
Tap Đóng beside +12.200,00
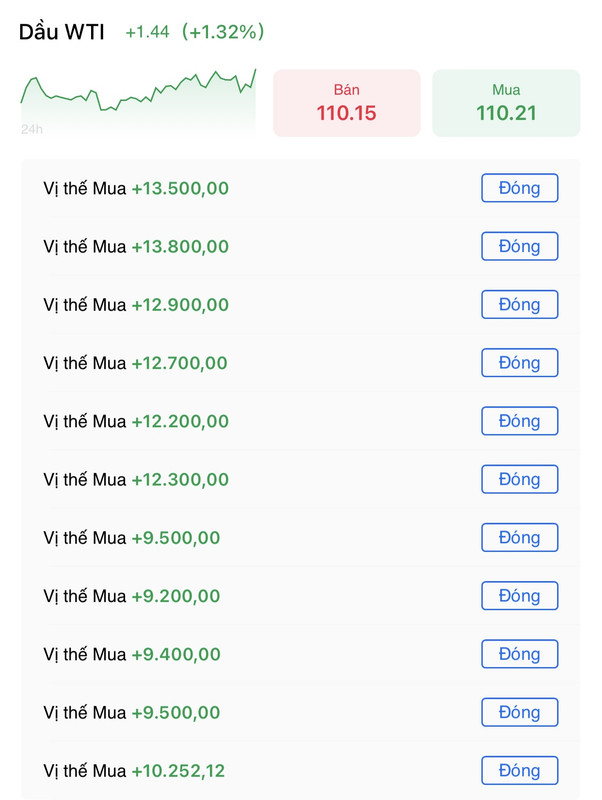519,421
